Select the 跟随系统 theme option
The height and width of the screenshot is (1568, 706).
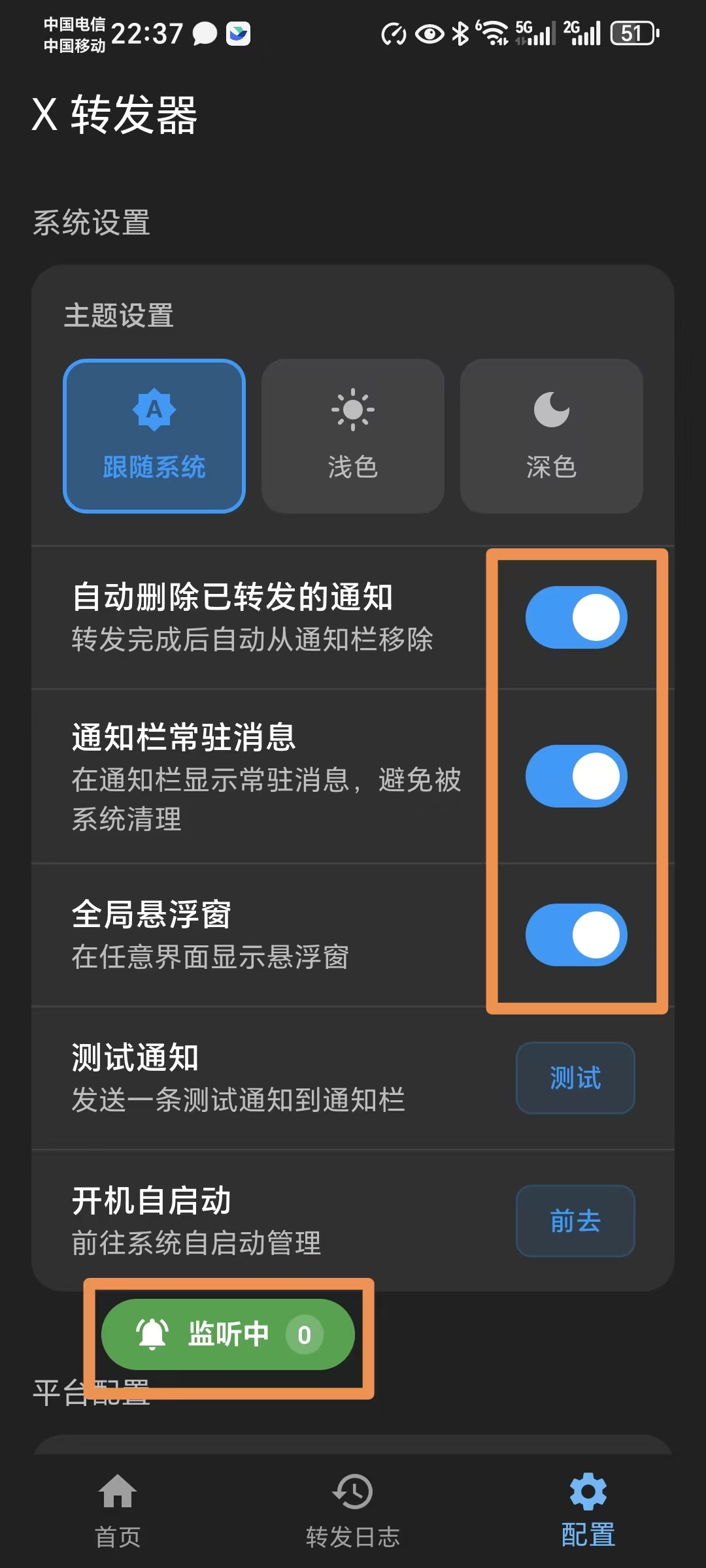(x=154, y=436)
